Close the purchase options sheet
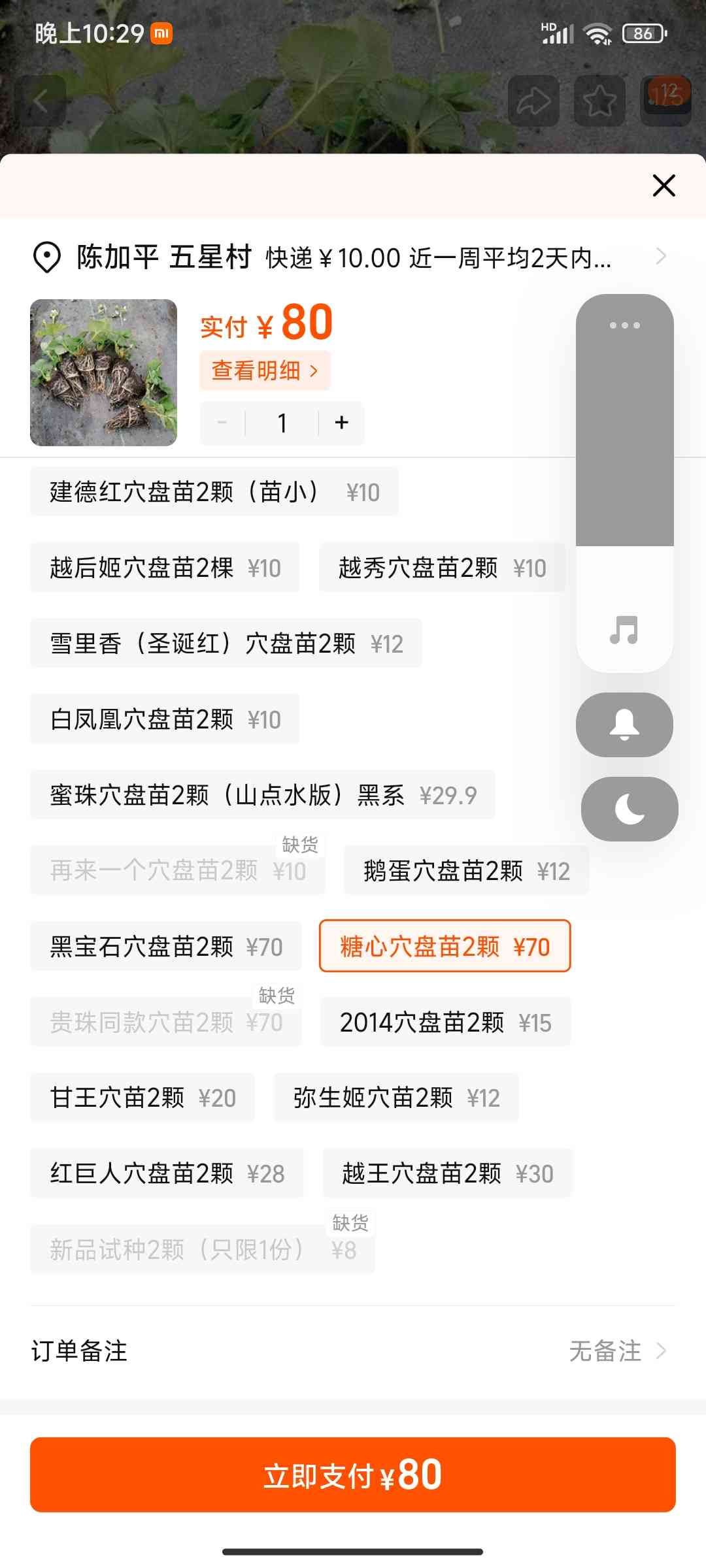706x1568 pixels. (x=664, y=186)
